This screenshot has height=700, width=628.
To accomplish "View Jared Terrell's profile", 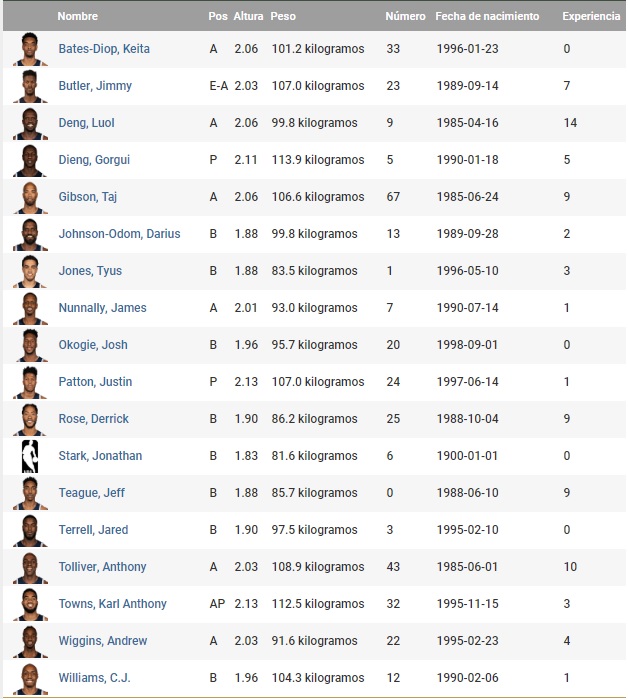I will 93,530.
